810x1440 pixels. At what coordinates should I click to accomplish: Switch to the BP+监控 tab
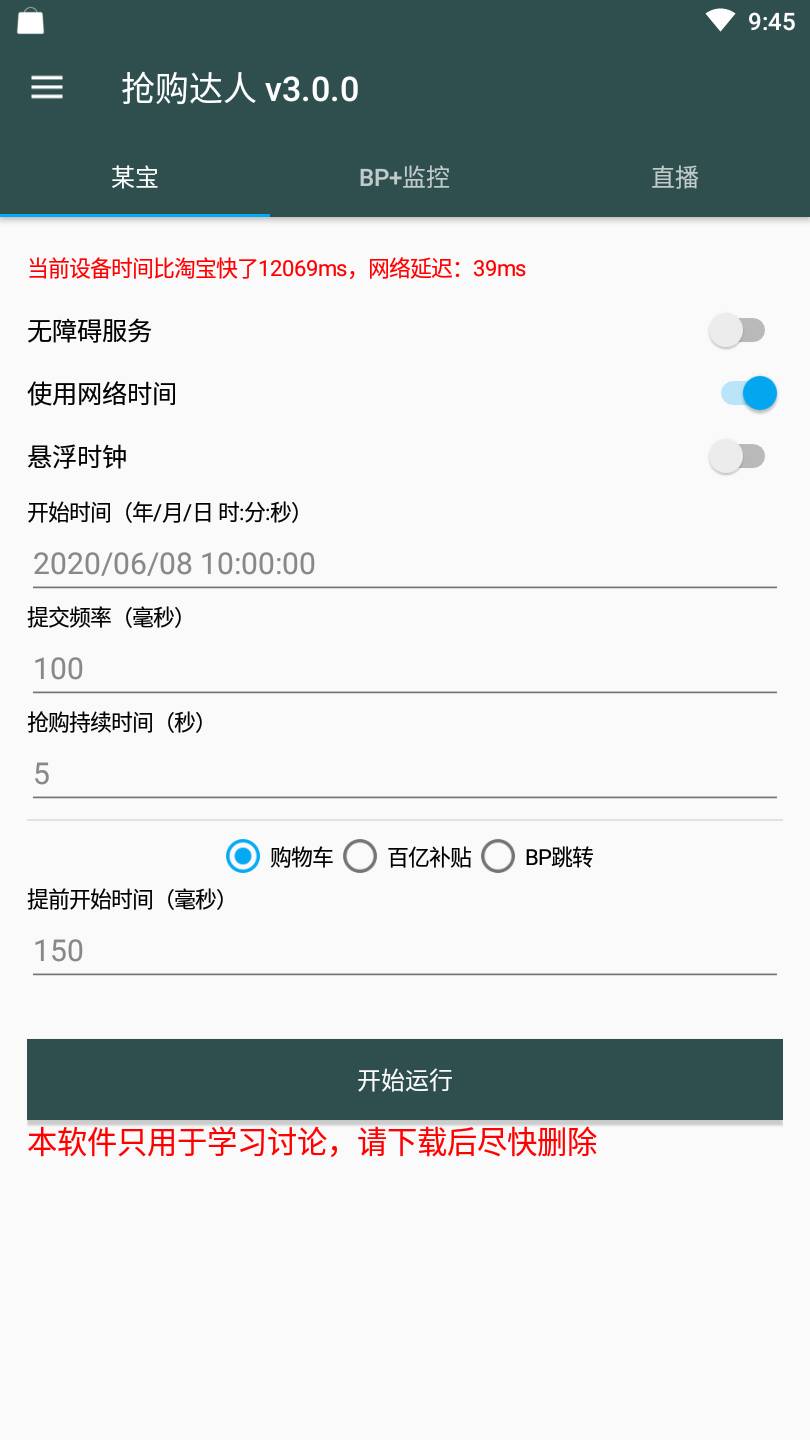(404, 178)
